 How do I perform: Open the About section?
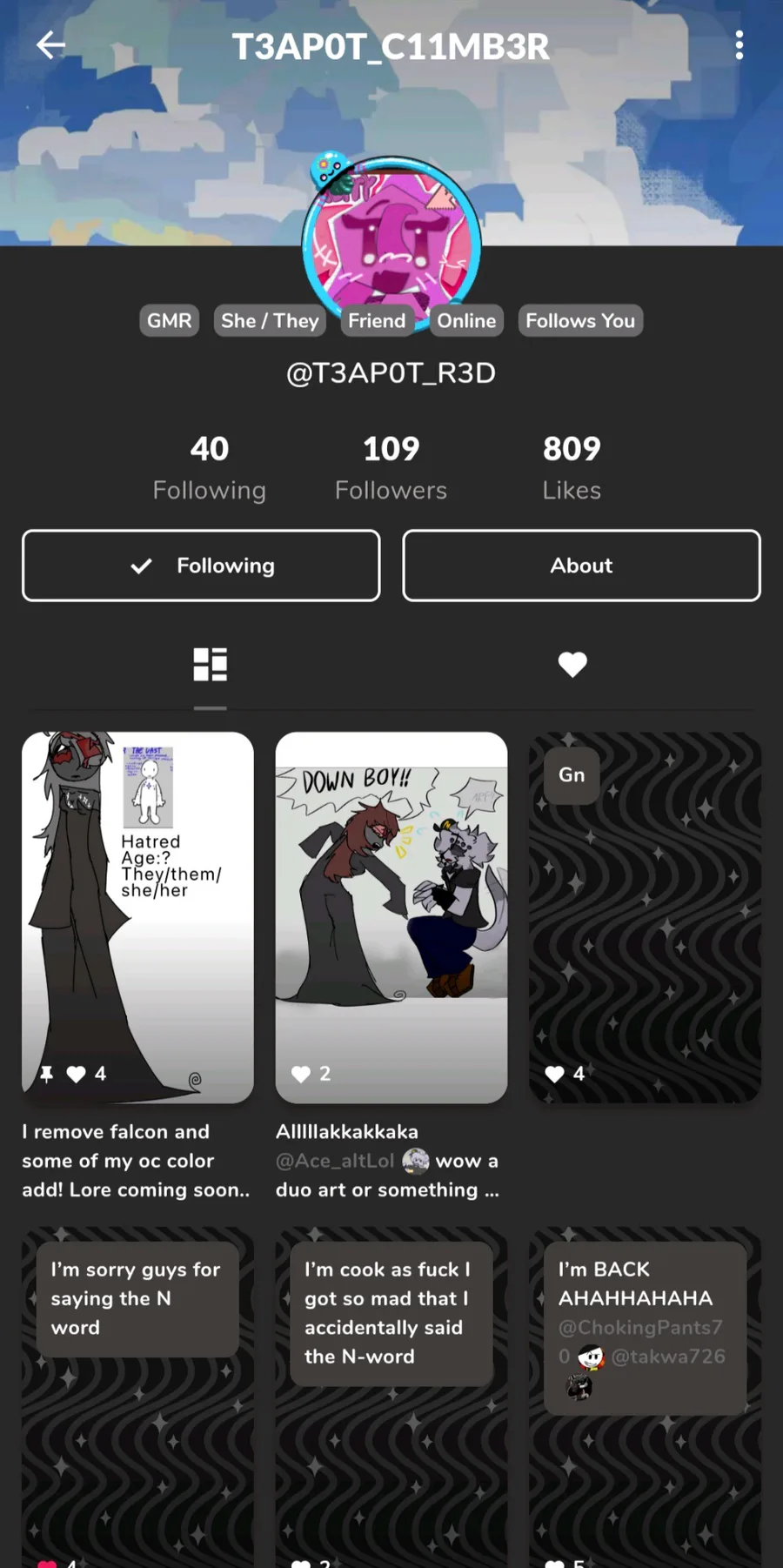tap(581, 566)
